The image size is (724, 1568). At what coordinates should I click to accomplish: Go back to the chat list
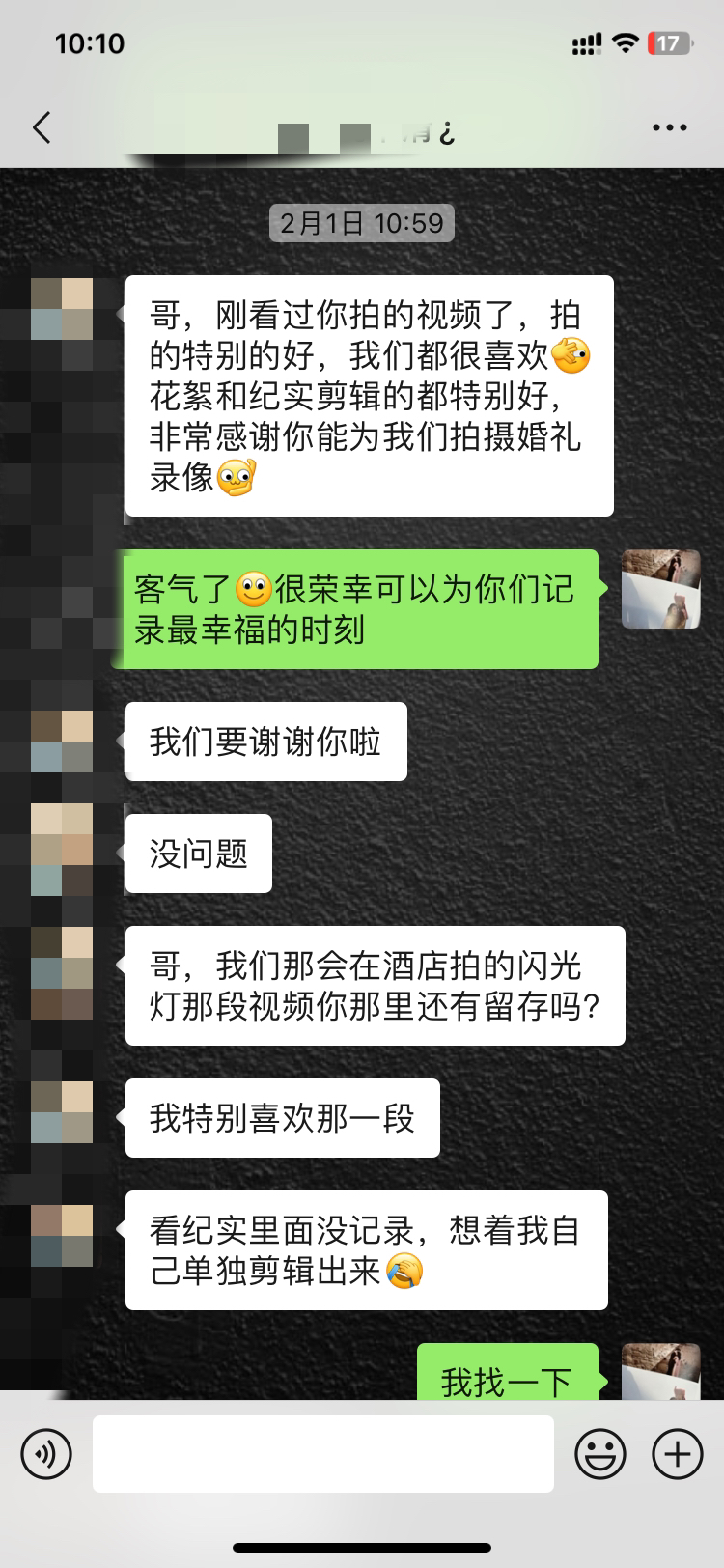[42, 127]
